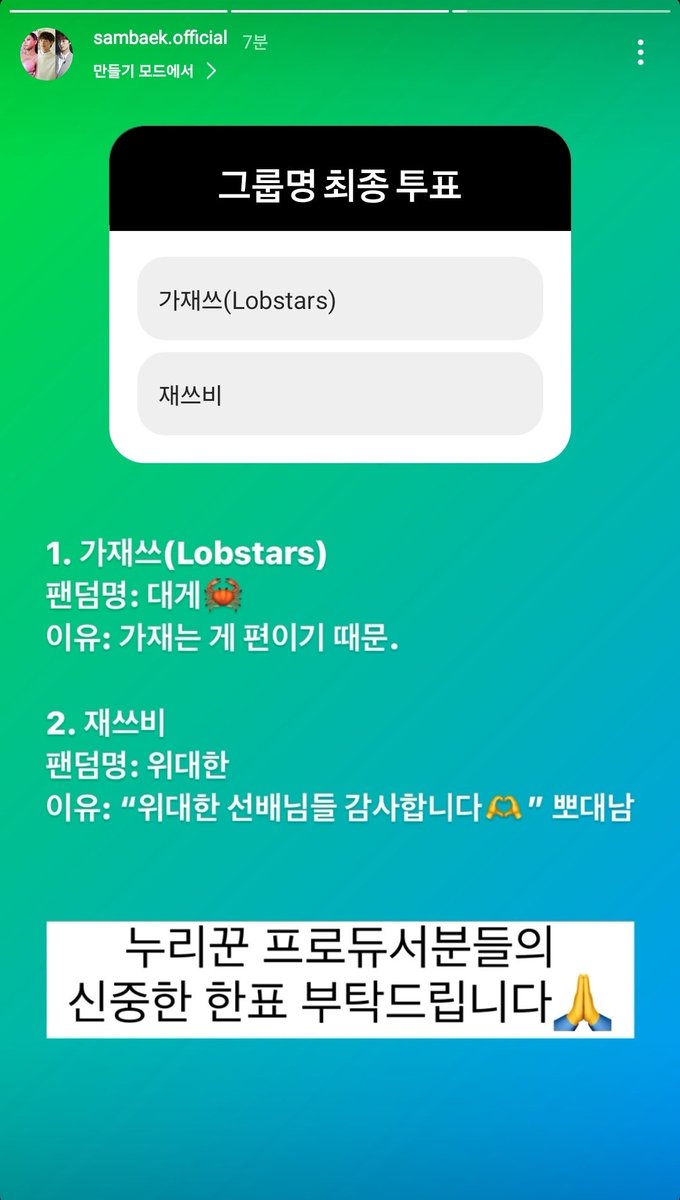Viewport: 680px width, 1200px height.
Task: Open the sambaek.official username
Action: (x=160, y=38)
